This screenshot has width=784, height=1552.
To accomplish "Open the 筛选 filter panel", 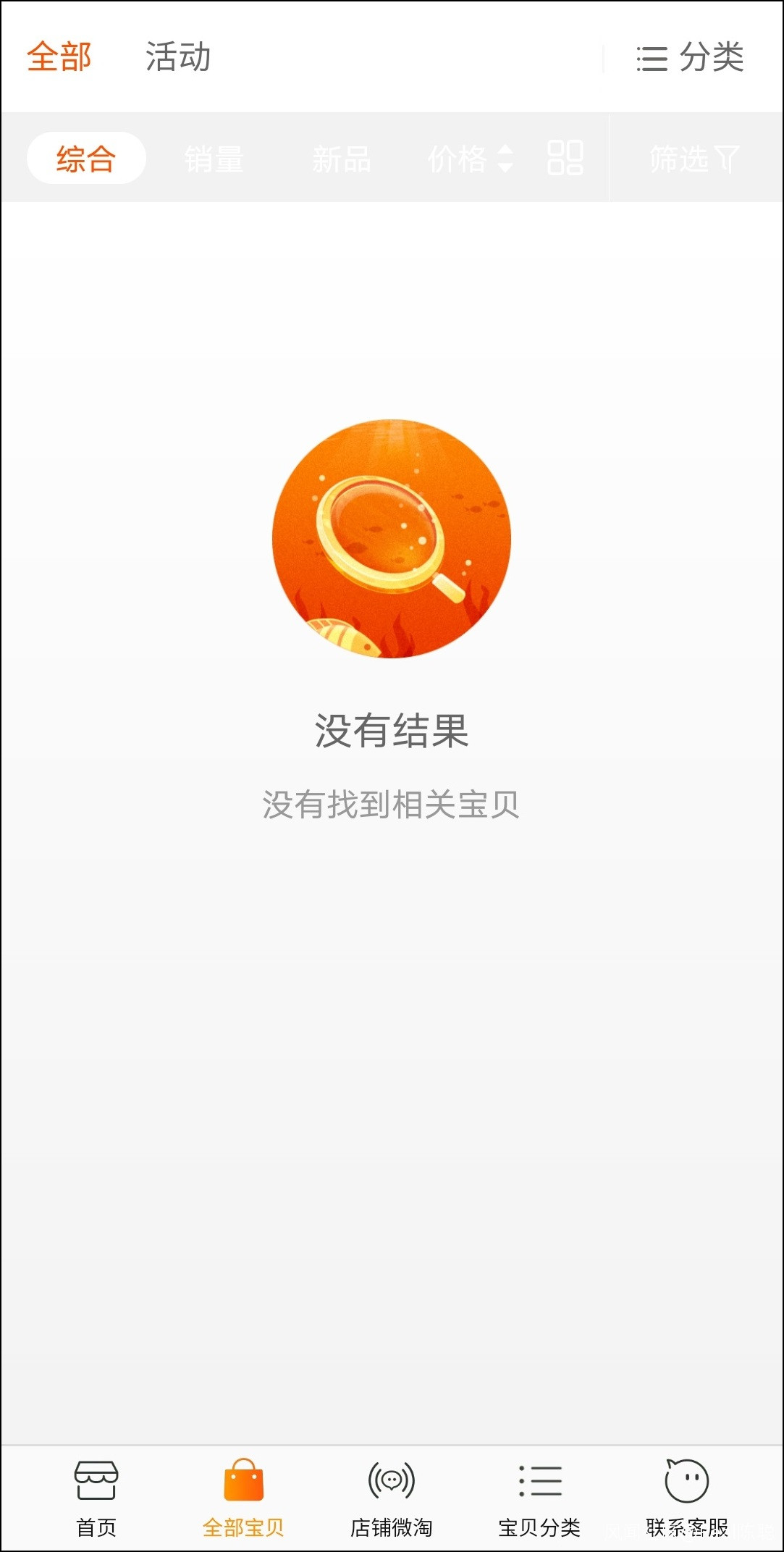I will click(694, 159).
